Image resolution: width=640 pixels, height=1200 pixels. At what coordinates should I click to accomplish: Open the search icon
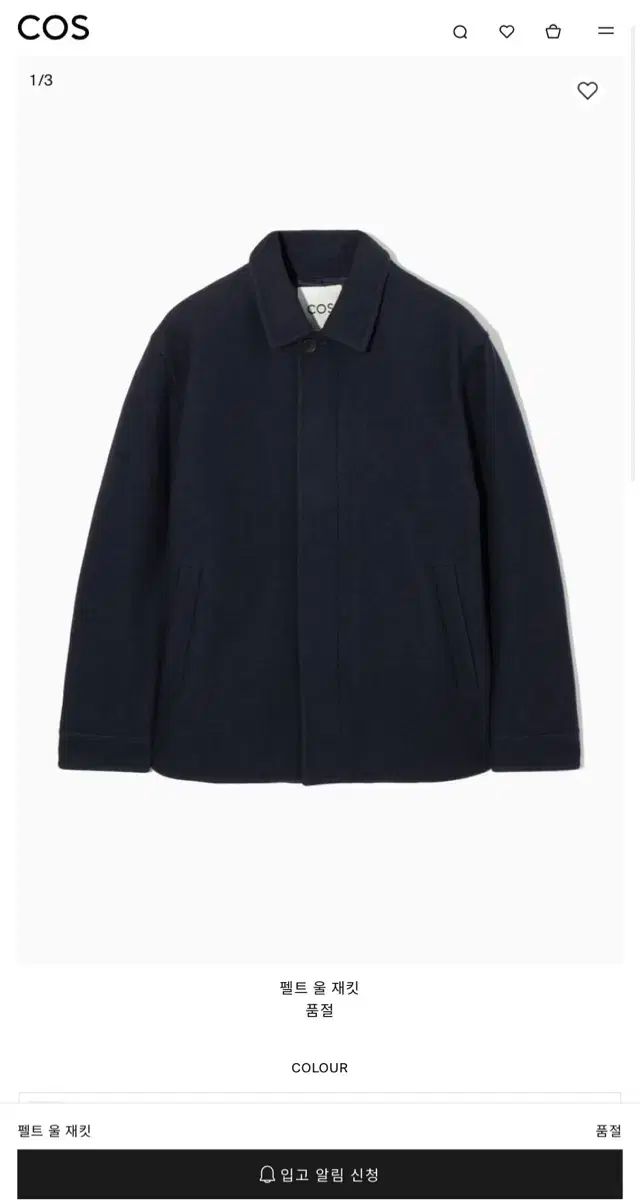tap(460, 32)
